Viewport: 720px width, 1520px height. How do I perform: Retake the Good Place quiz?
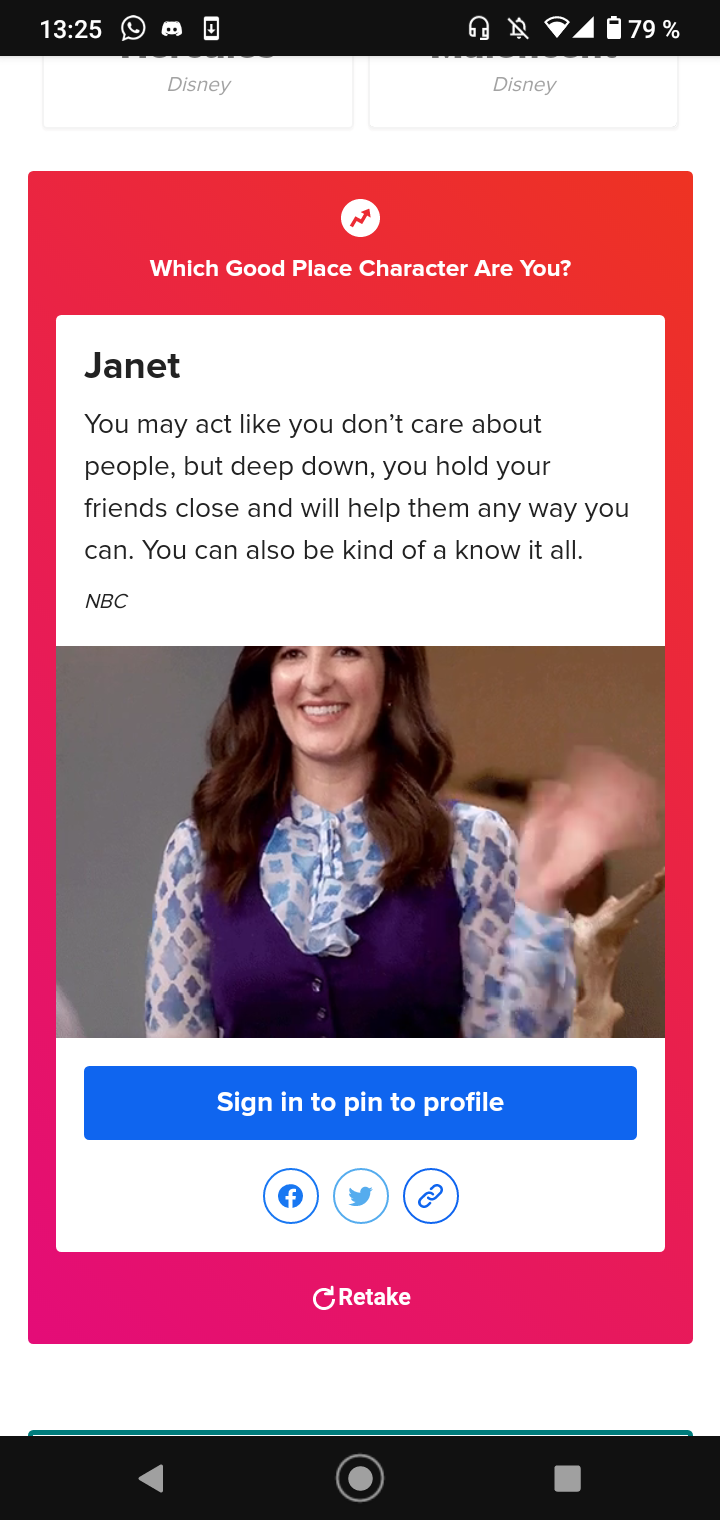tap(361, 1297)
